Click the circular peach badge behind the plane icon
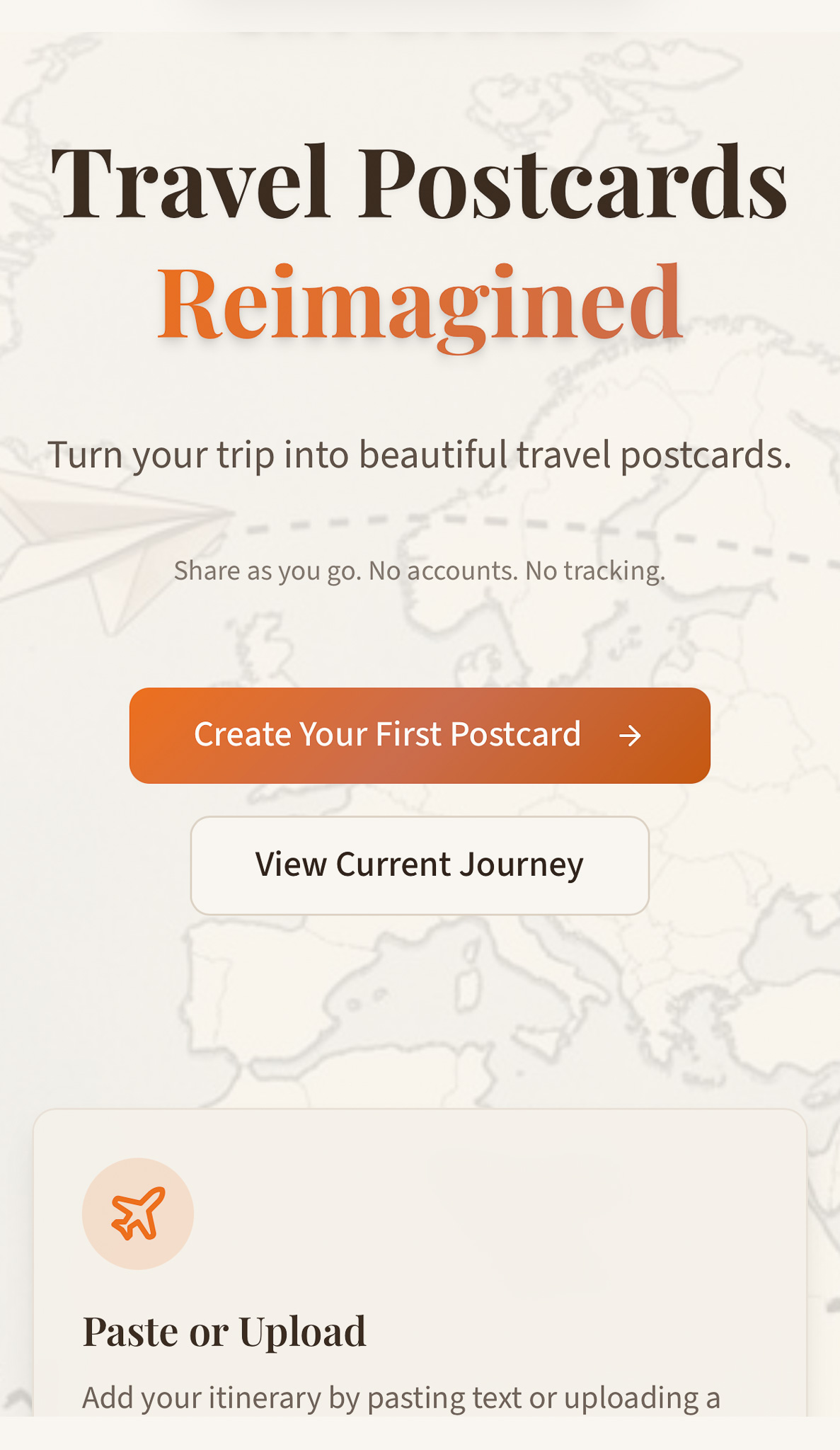Screen dimensions: 840x1450 tap(139, 1212)
